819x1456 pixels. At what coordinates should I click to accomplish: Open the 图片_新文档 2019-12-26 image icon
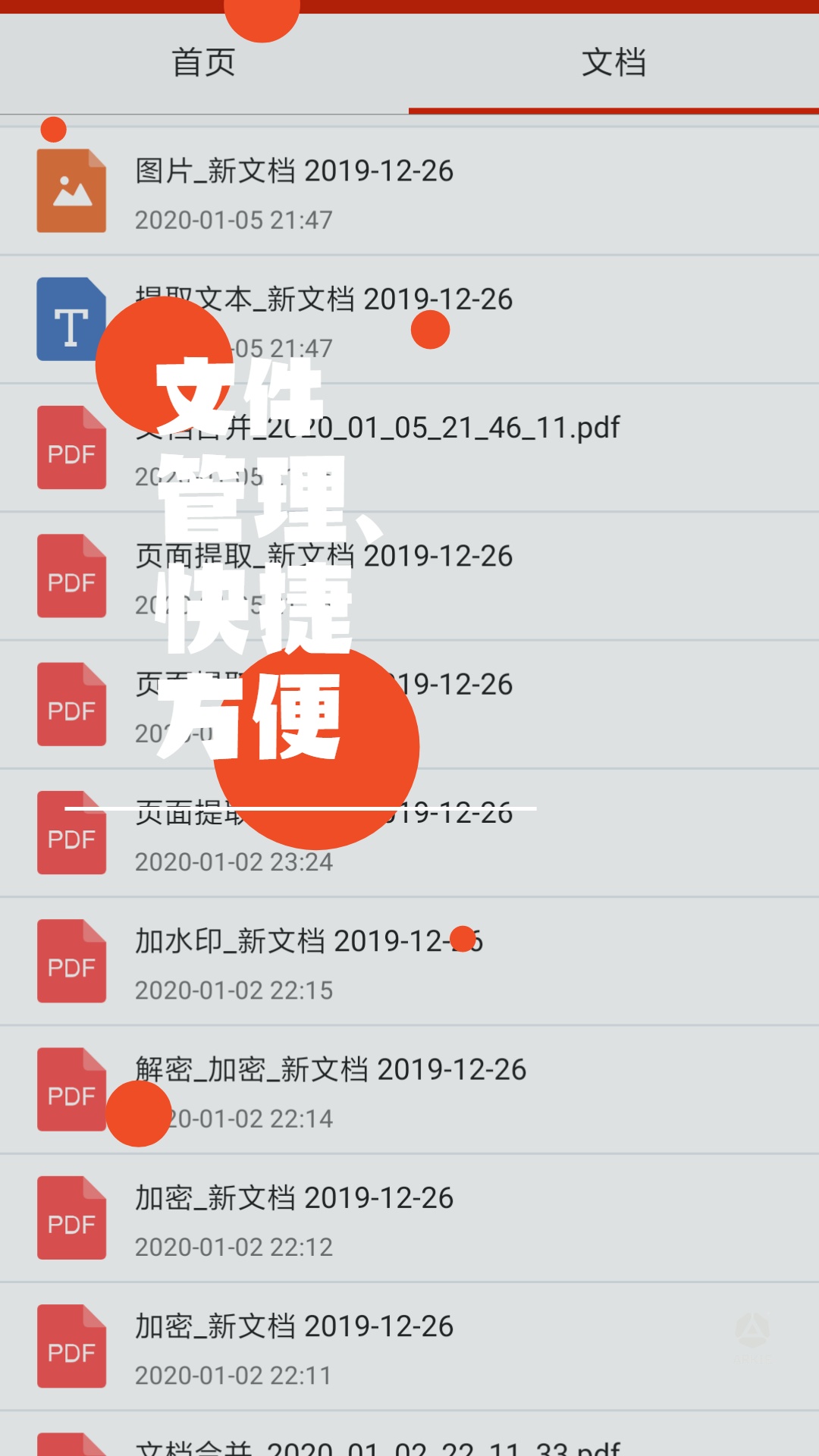(x=71, y=189)
